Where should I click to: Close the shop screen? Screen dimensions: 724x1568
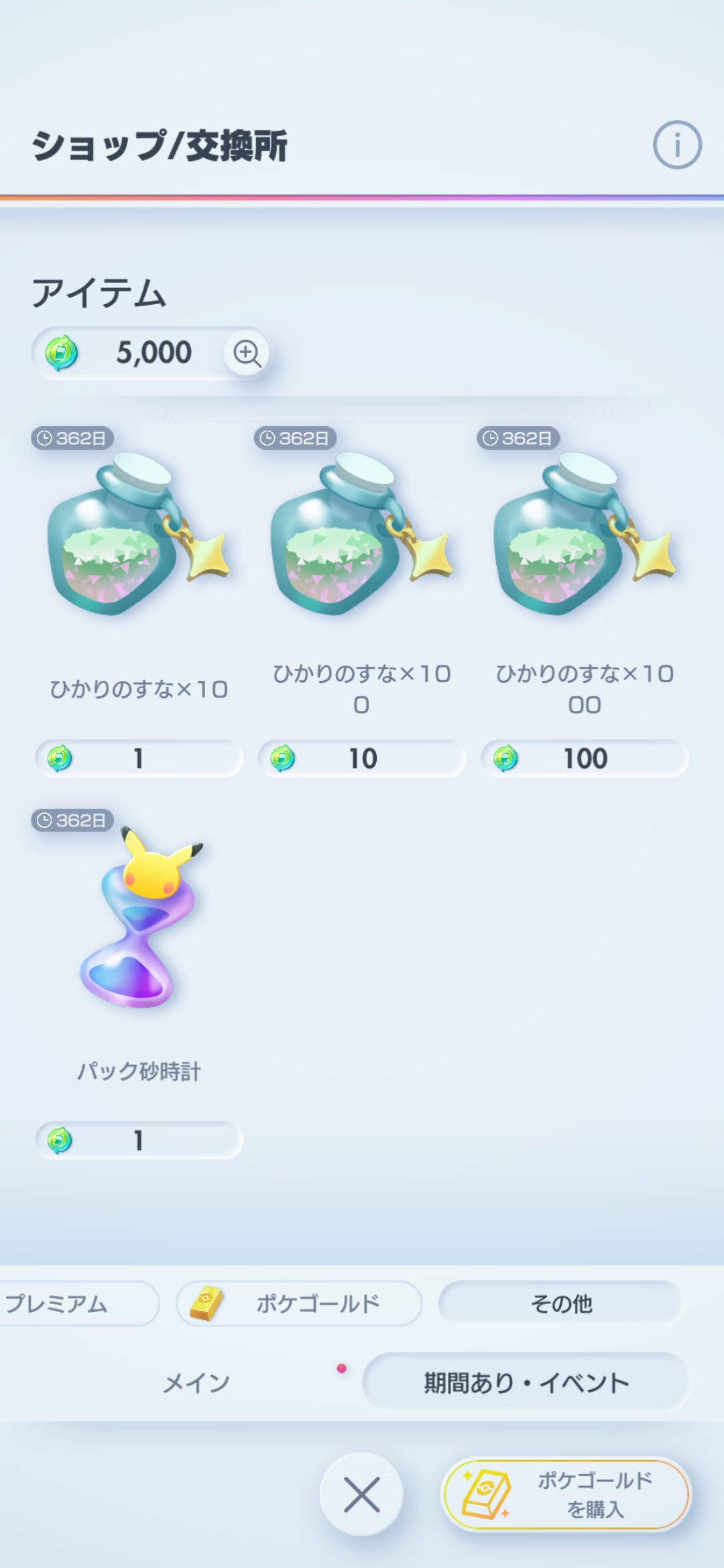click(361, 1494)
